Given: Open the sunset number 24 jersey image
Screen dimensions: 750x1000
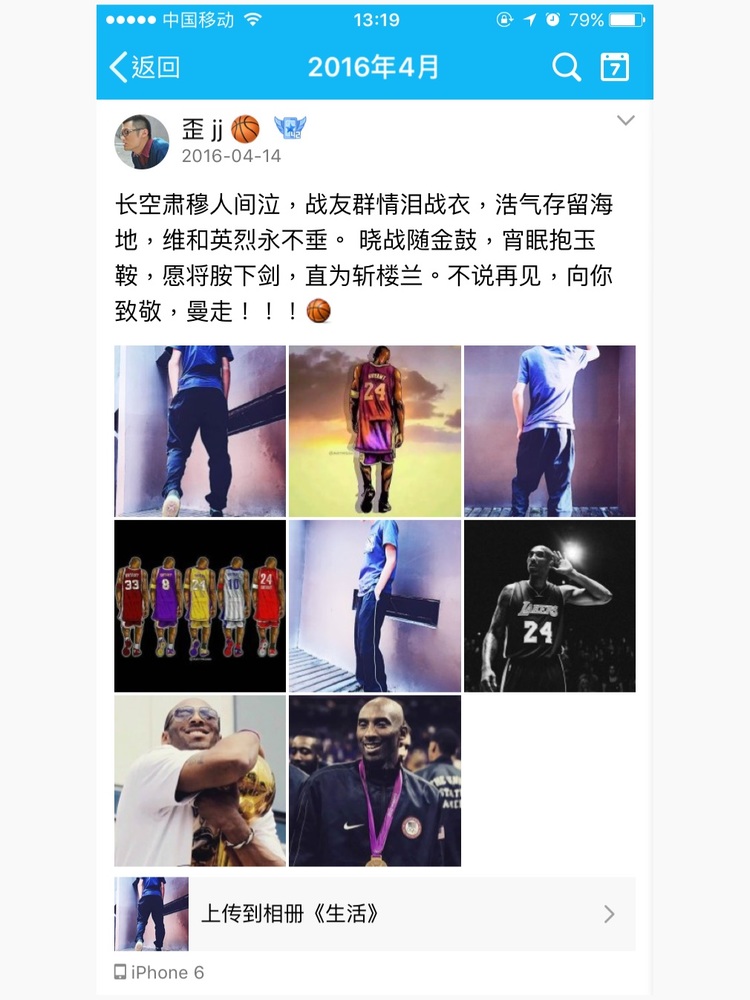Looking at the screenshot, I should [374, 431].
